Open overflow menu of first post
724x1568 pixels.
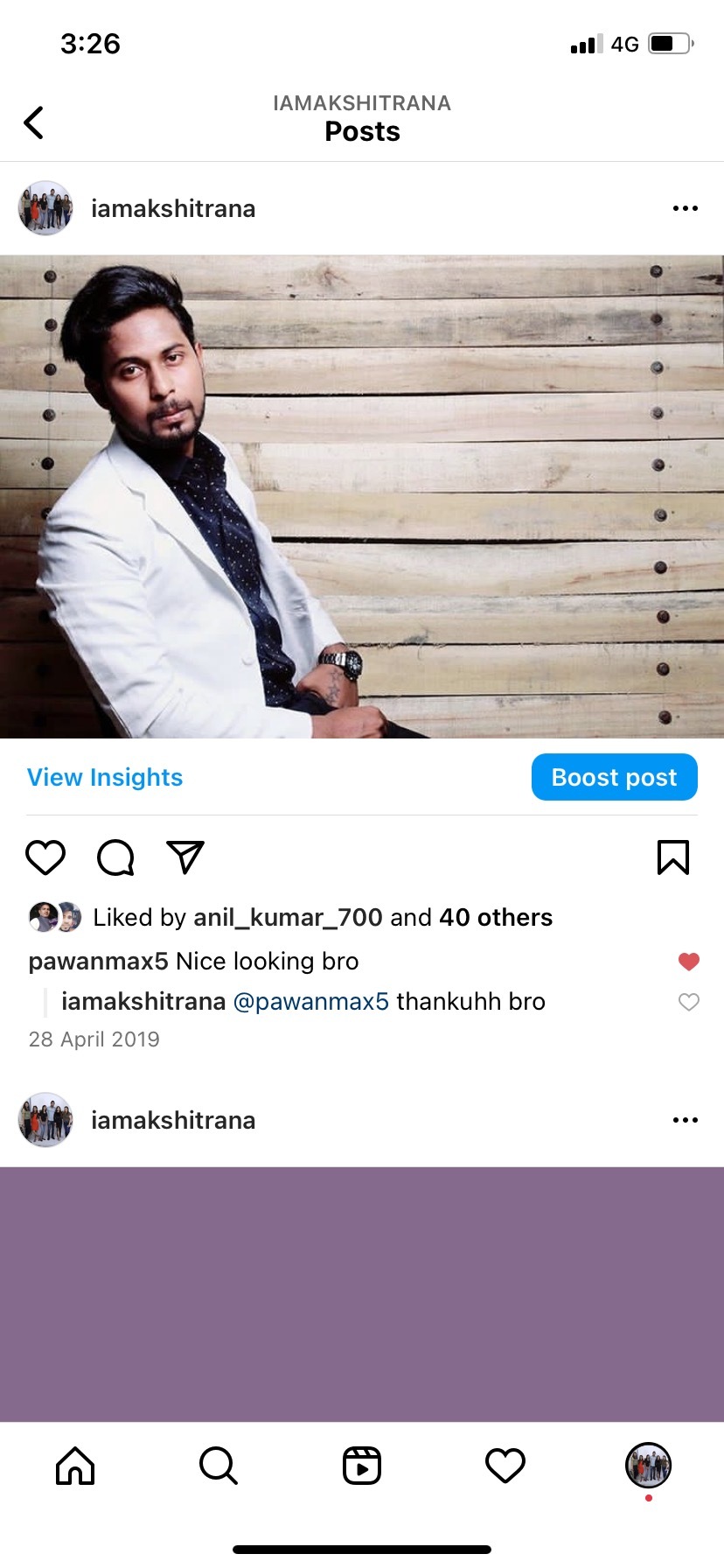pyautogui.click(x=685, y=208)
